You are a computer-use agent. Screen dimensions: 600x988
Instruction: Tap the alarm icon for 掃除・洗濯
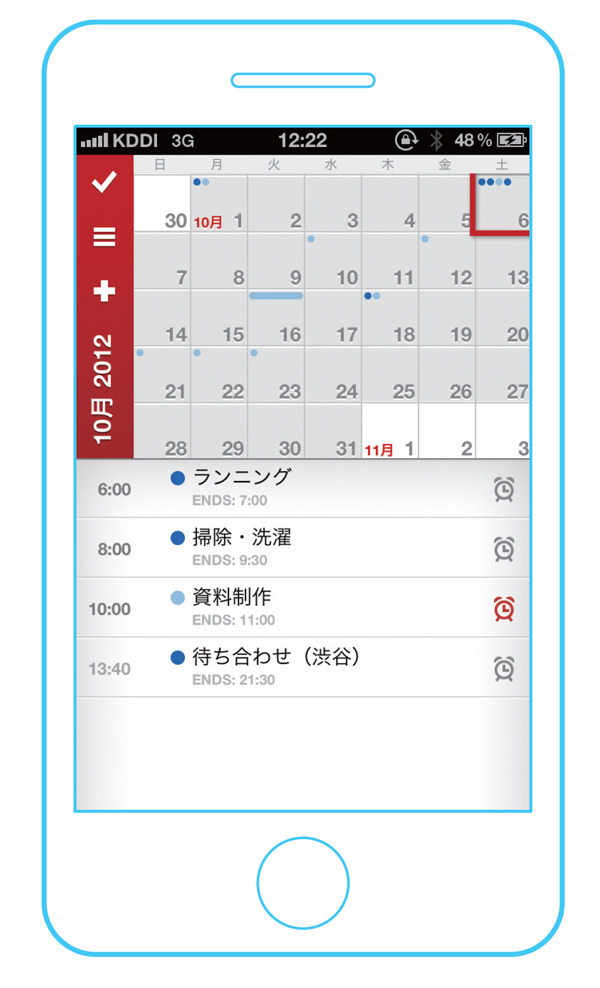click(504, 549)
